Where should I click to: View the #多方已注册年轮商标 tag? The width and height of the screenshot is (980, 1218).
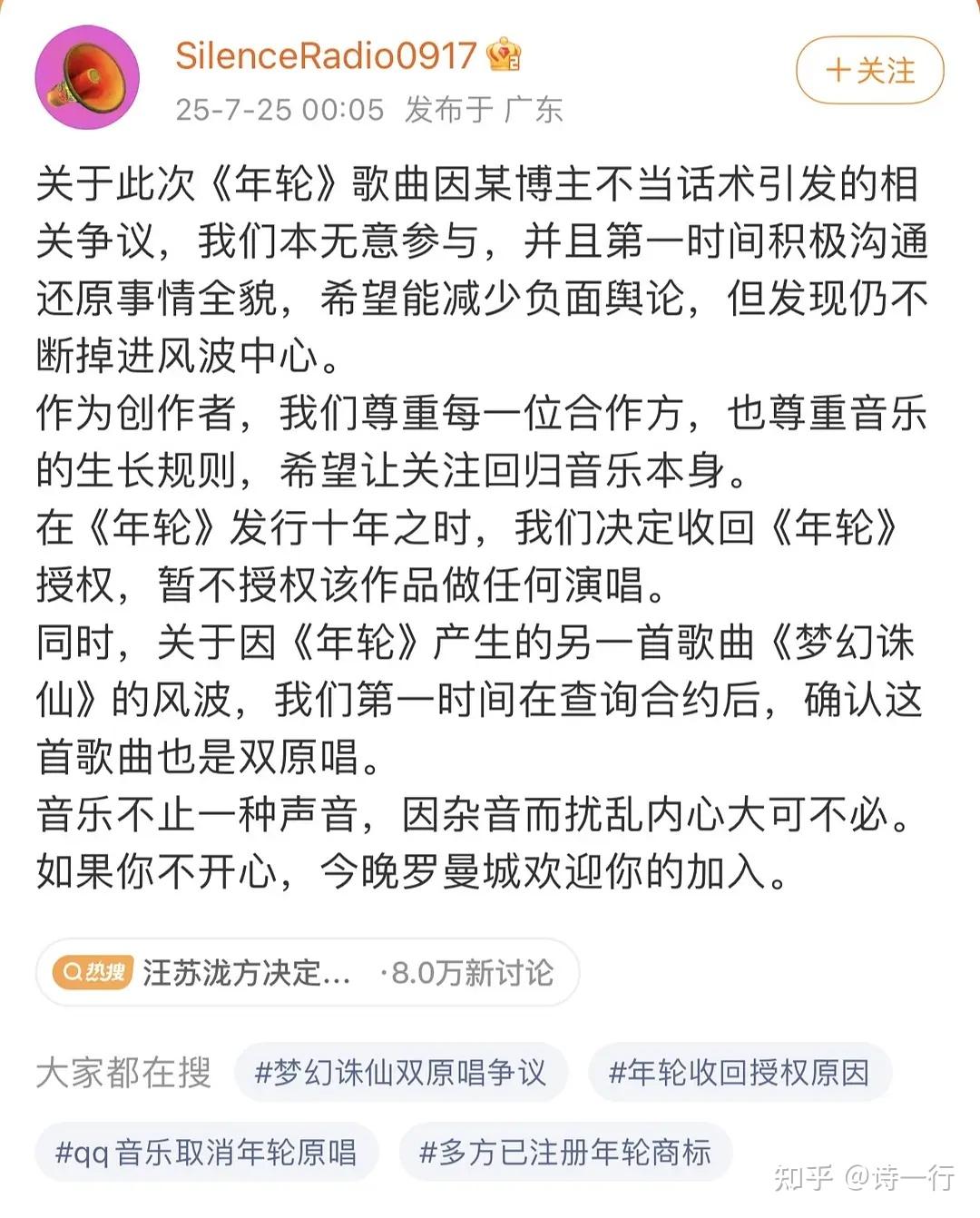pyautogui.click(x=564, y=1153)
